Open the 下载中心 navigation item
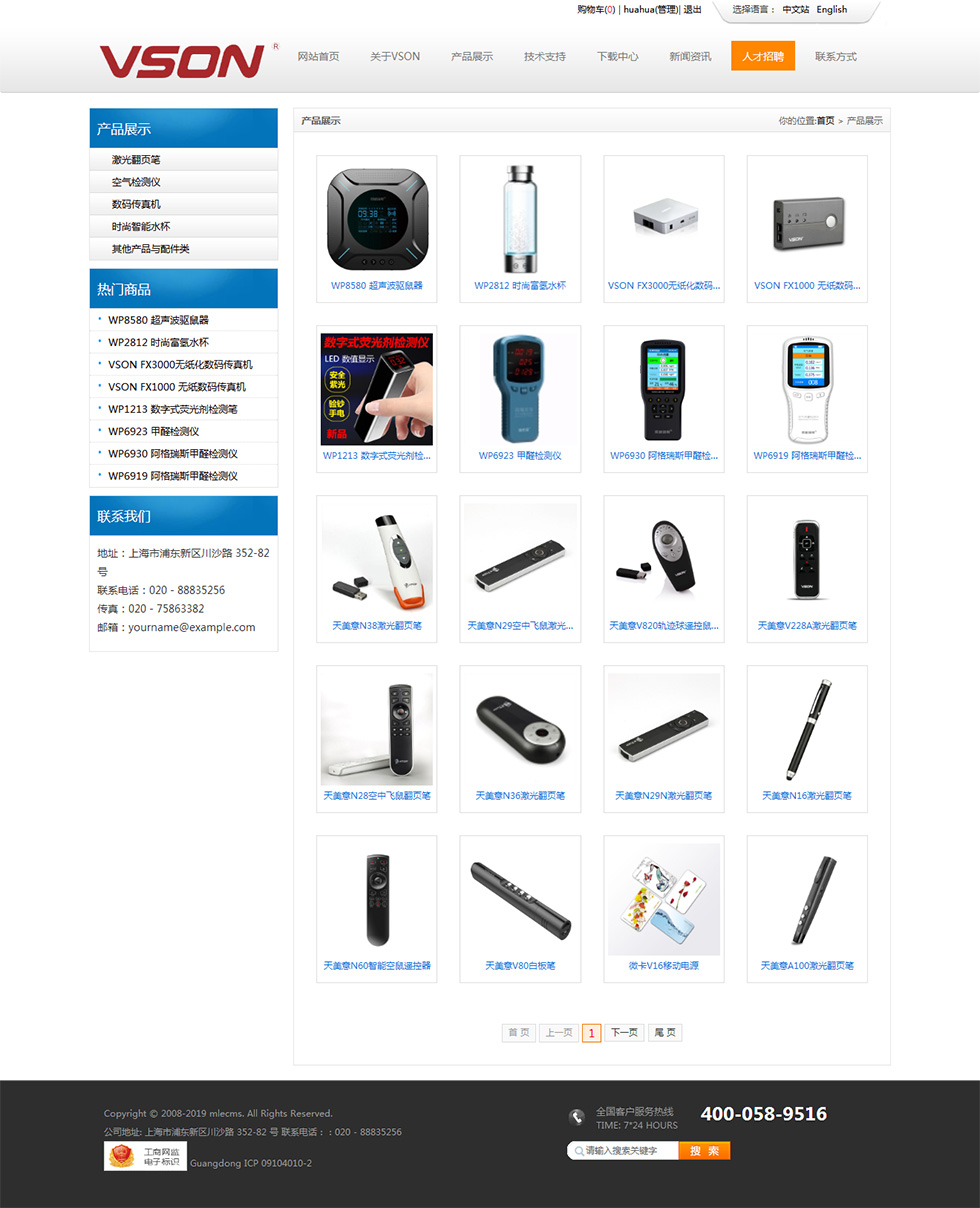Screen dimensions: 980x1208 click(x=617, y=57)
